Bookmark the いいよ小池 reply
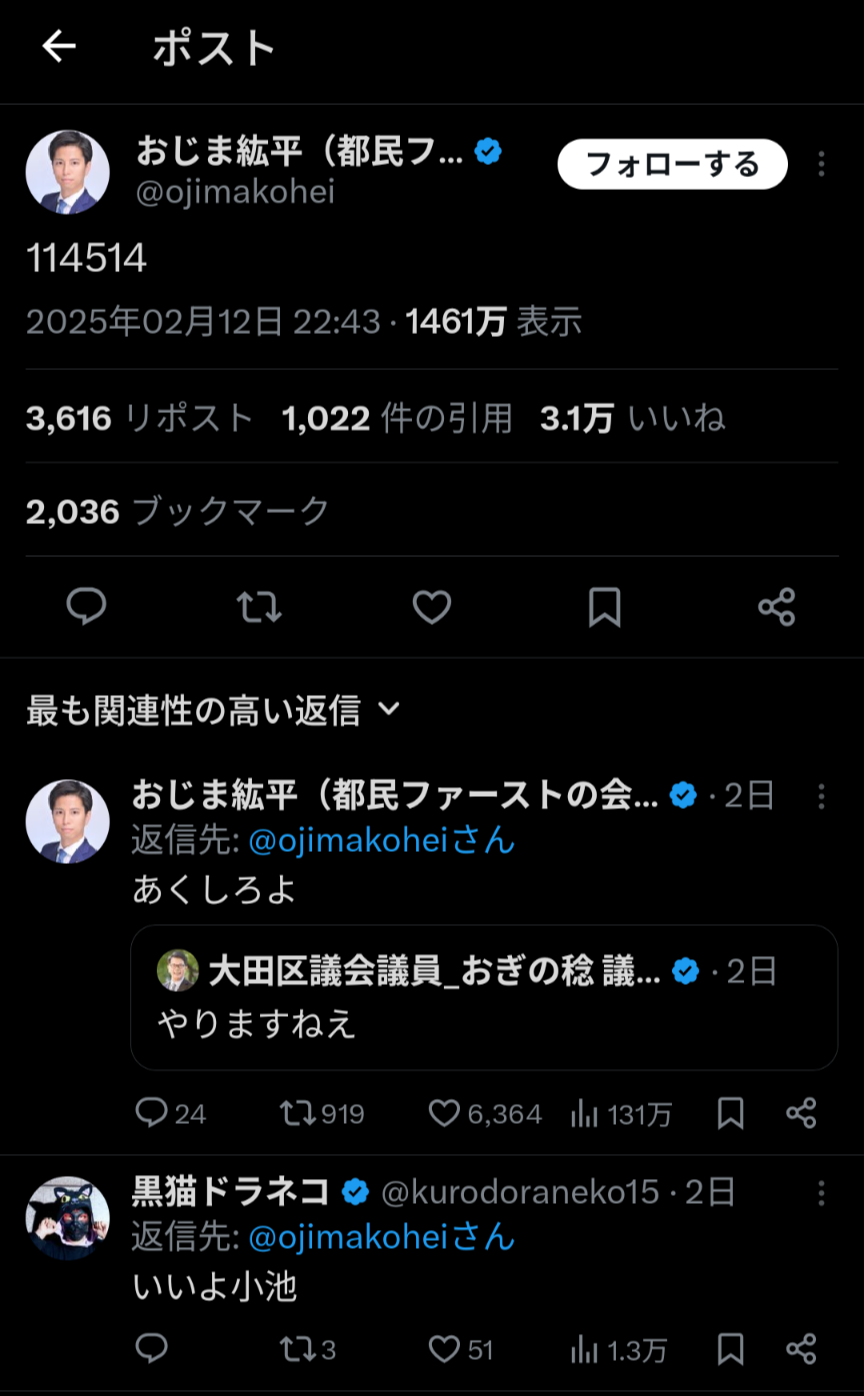This screenshot has height=1396, width=864. click(x=731, y=1350)
